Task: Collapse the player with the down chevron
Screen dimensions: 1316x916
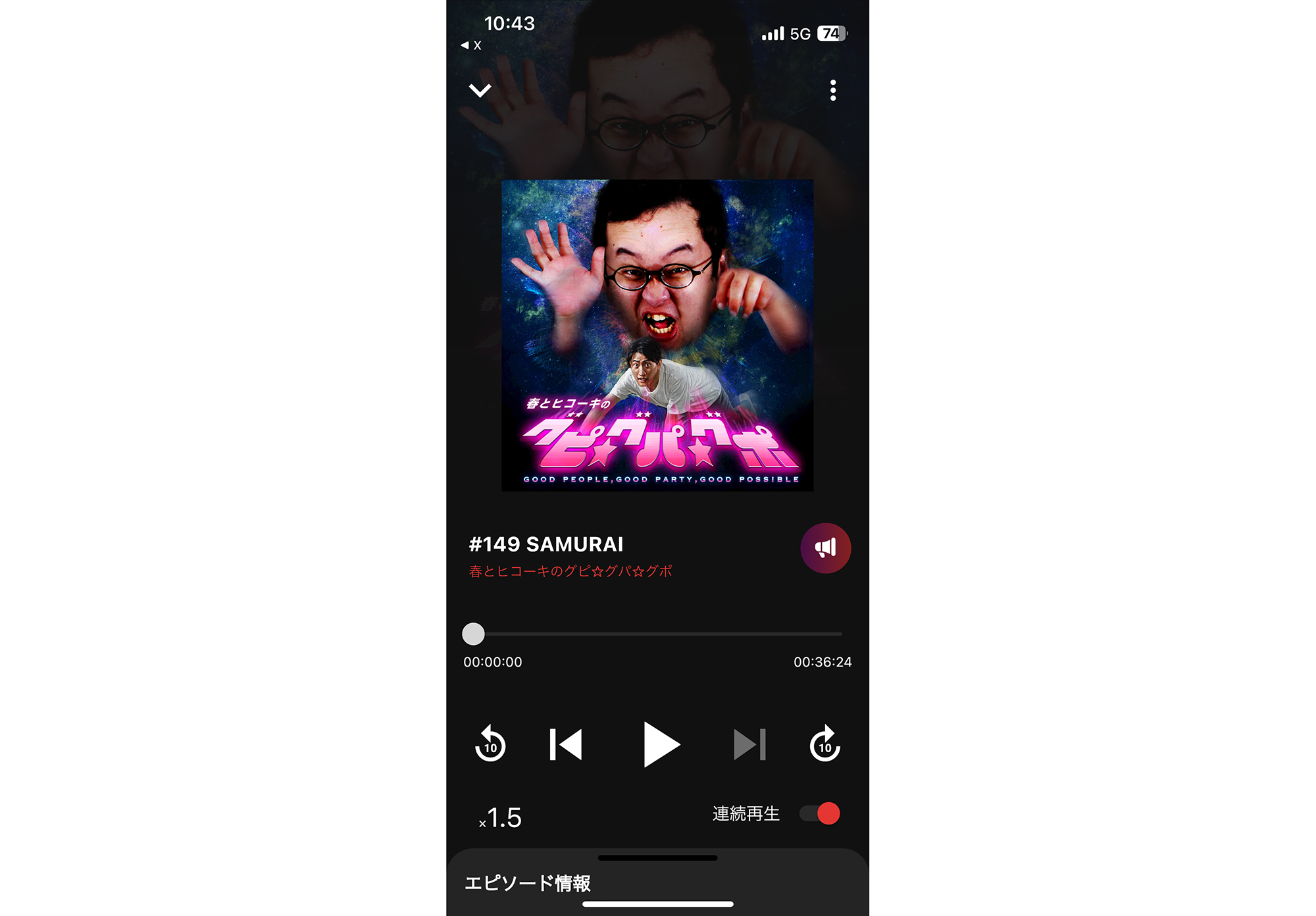Action: 480,90
